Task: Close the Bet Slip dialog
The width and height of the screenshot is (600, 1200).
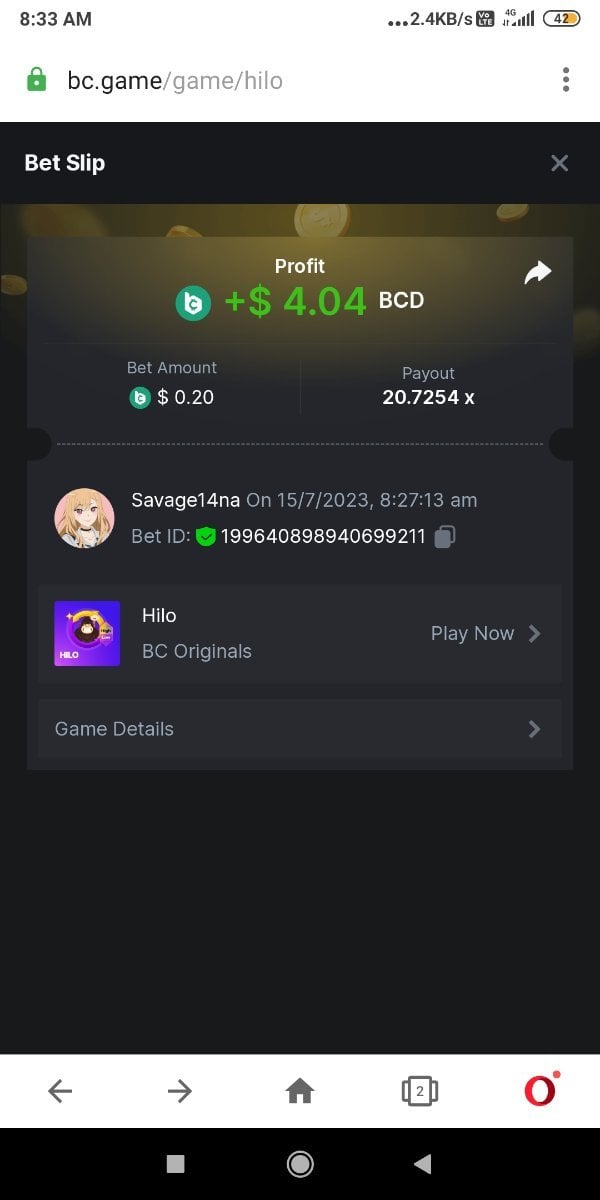Action: click(x=559, y=163)
